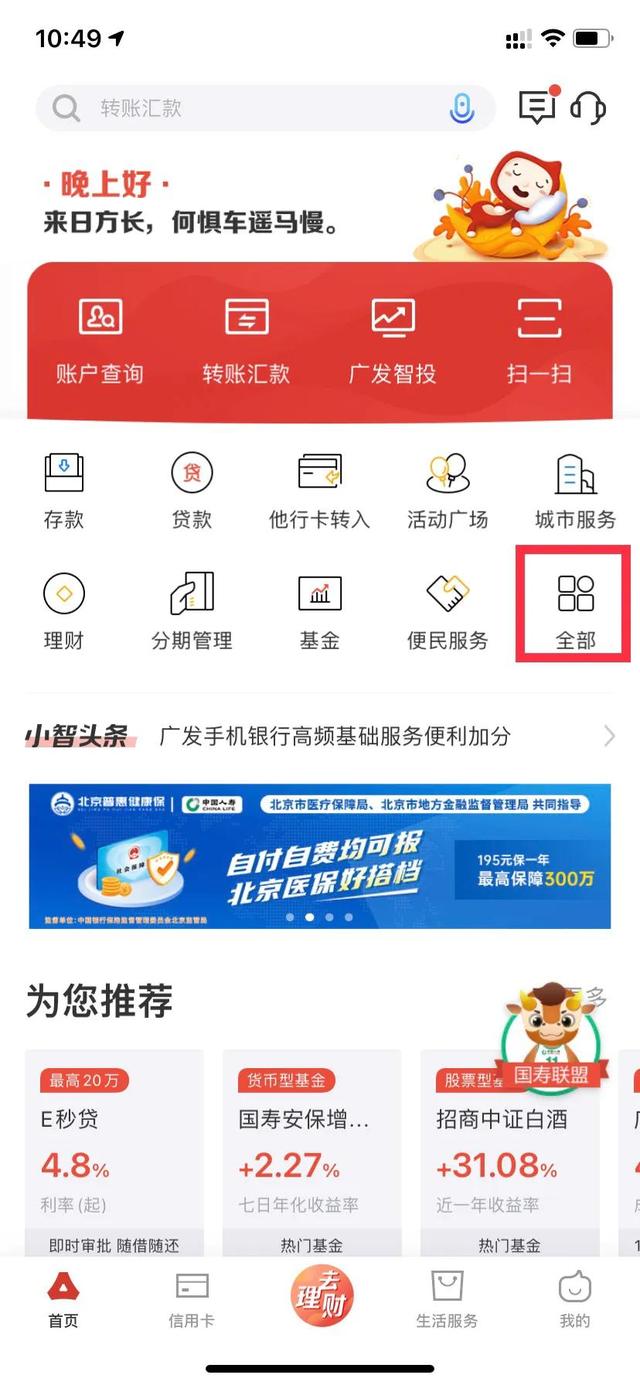Select 他行卡转入 transfer-in

point(319,490)
